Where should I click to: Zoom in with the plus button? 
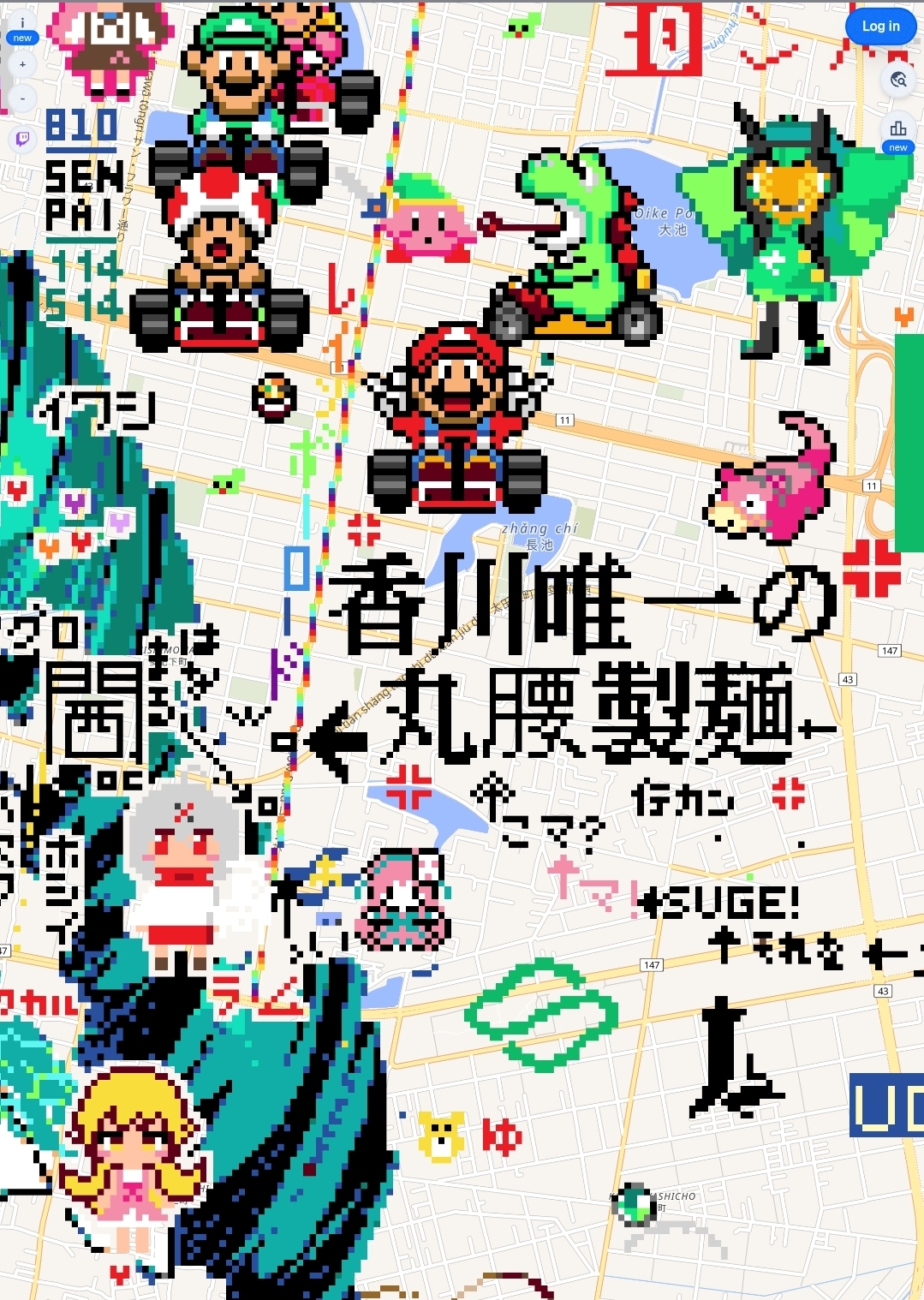(22, 64)
